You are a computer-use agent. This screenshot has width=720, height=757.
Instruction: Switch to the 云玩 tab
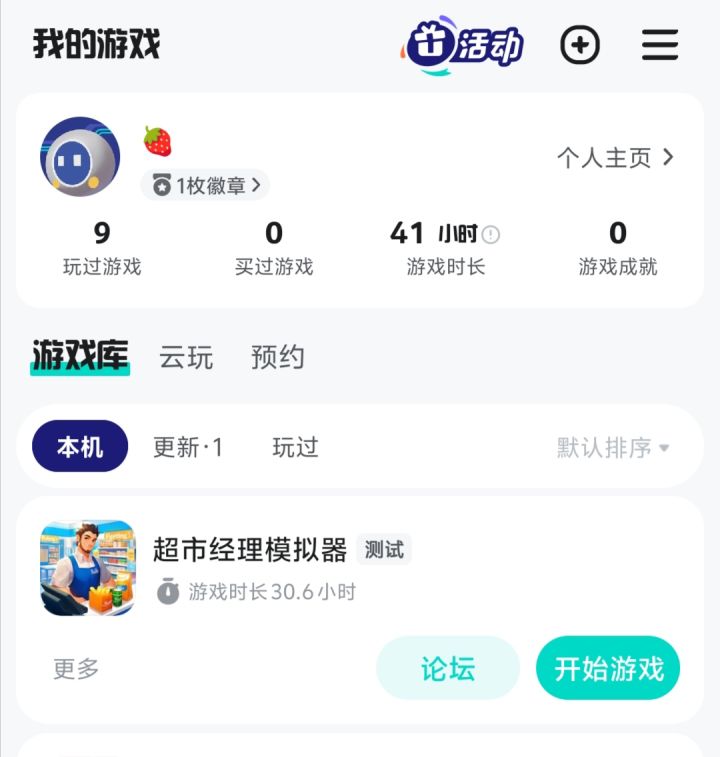(x=186, y=358)
